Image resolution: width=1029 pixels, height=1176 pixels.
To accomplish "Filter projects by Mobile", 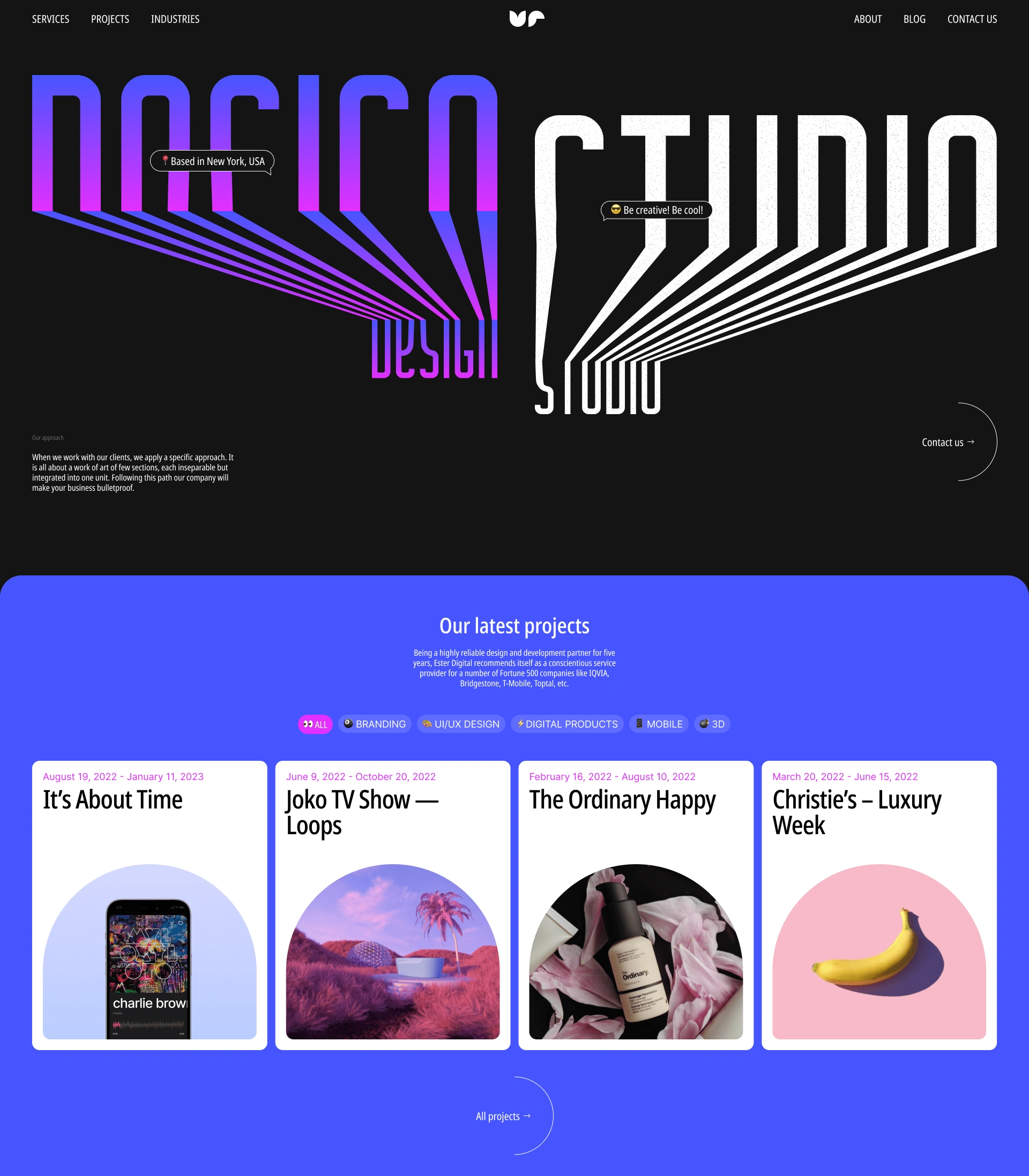I will pos(658,724).
